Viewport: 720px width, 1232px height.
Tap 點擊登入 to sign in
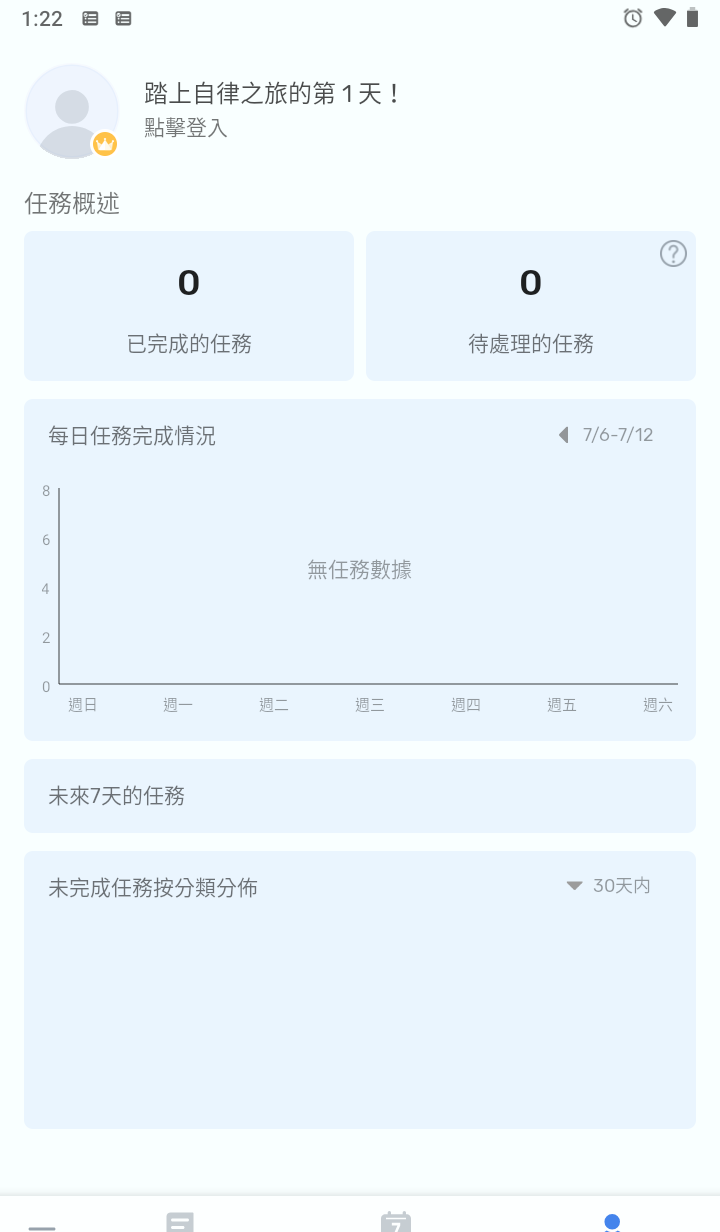coord(184,129)
